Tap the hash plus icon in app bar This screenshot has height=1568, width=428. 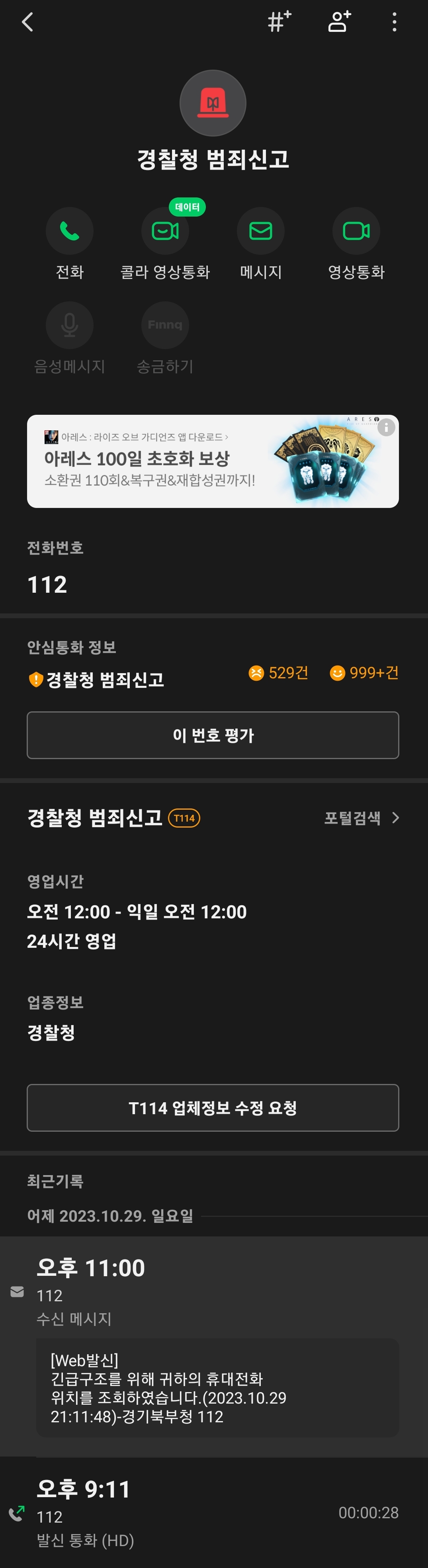click(x=279, y=22)
